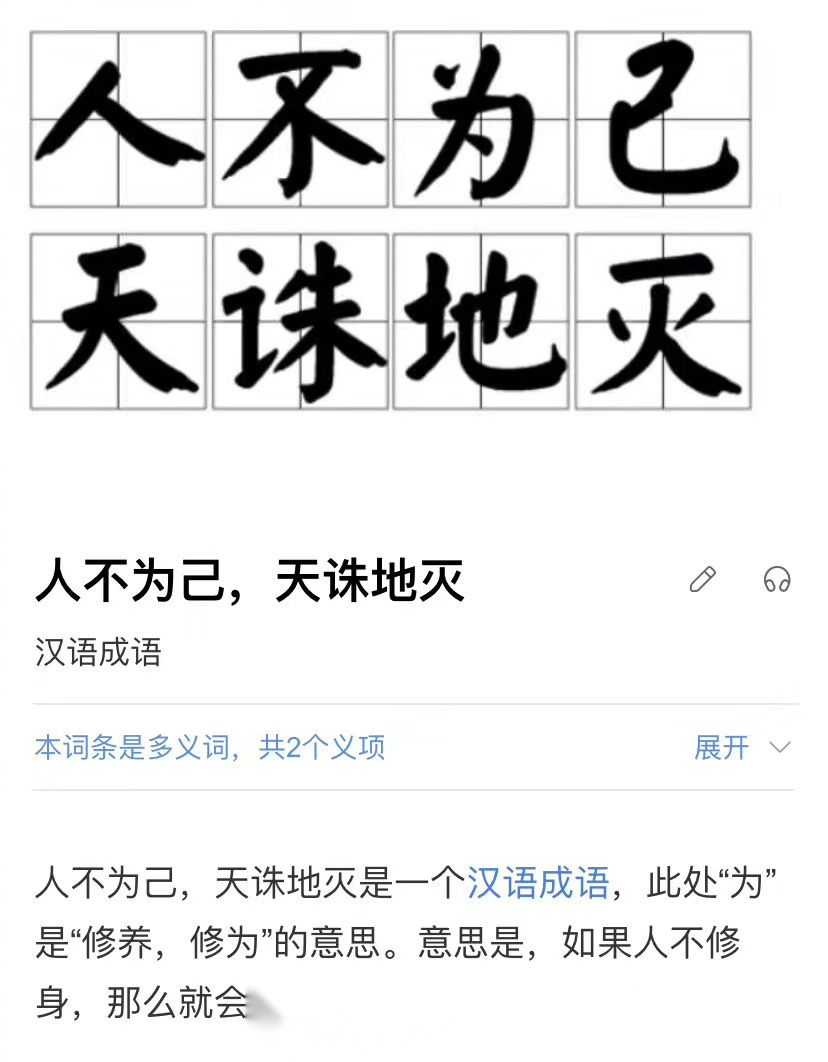Screen dimensions: 828x1062
Task: Click the calligraphy tile for 人
Action: (117, 118)
